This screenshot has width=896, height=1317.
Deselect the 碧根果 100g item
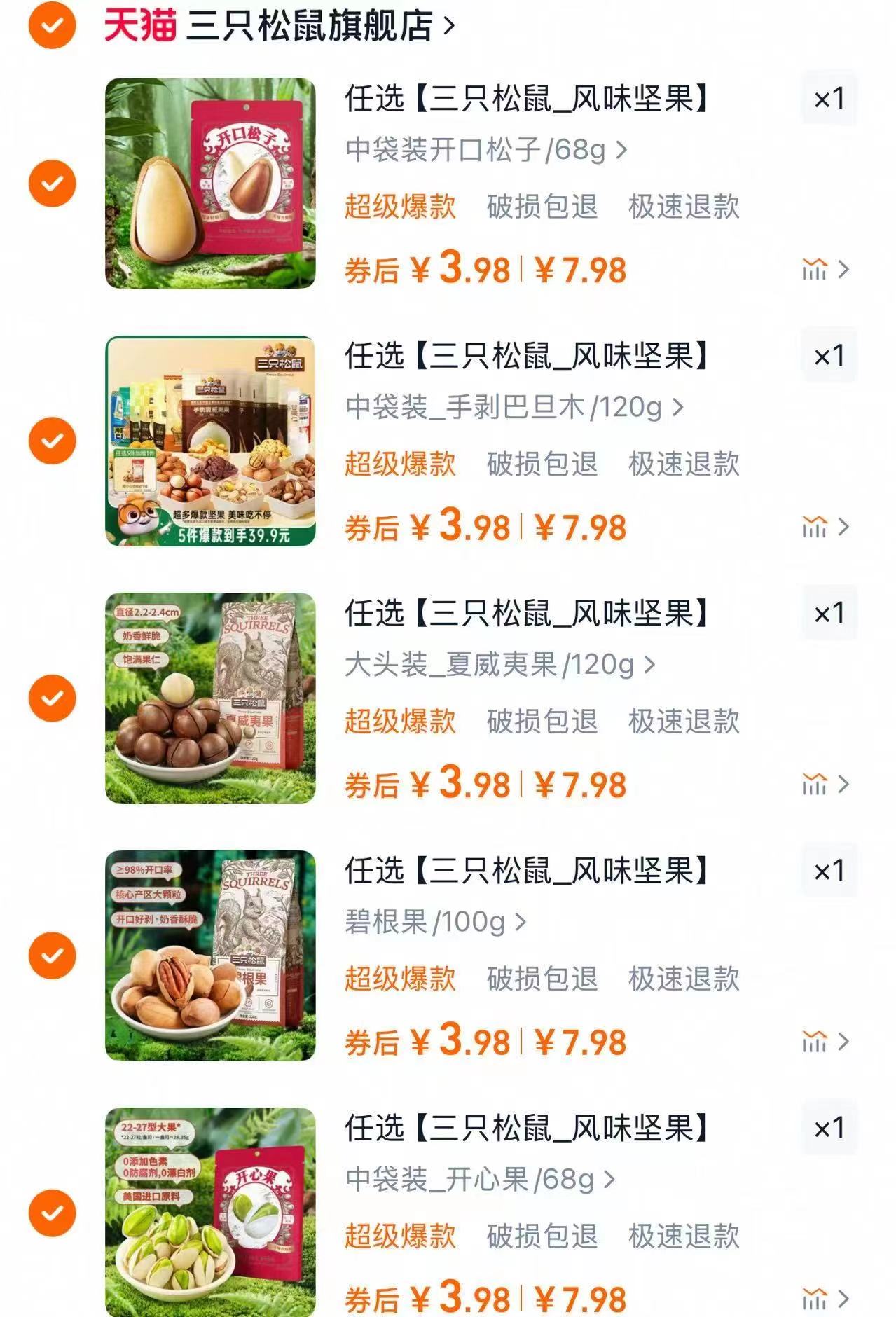pos(52,956)
